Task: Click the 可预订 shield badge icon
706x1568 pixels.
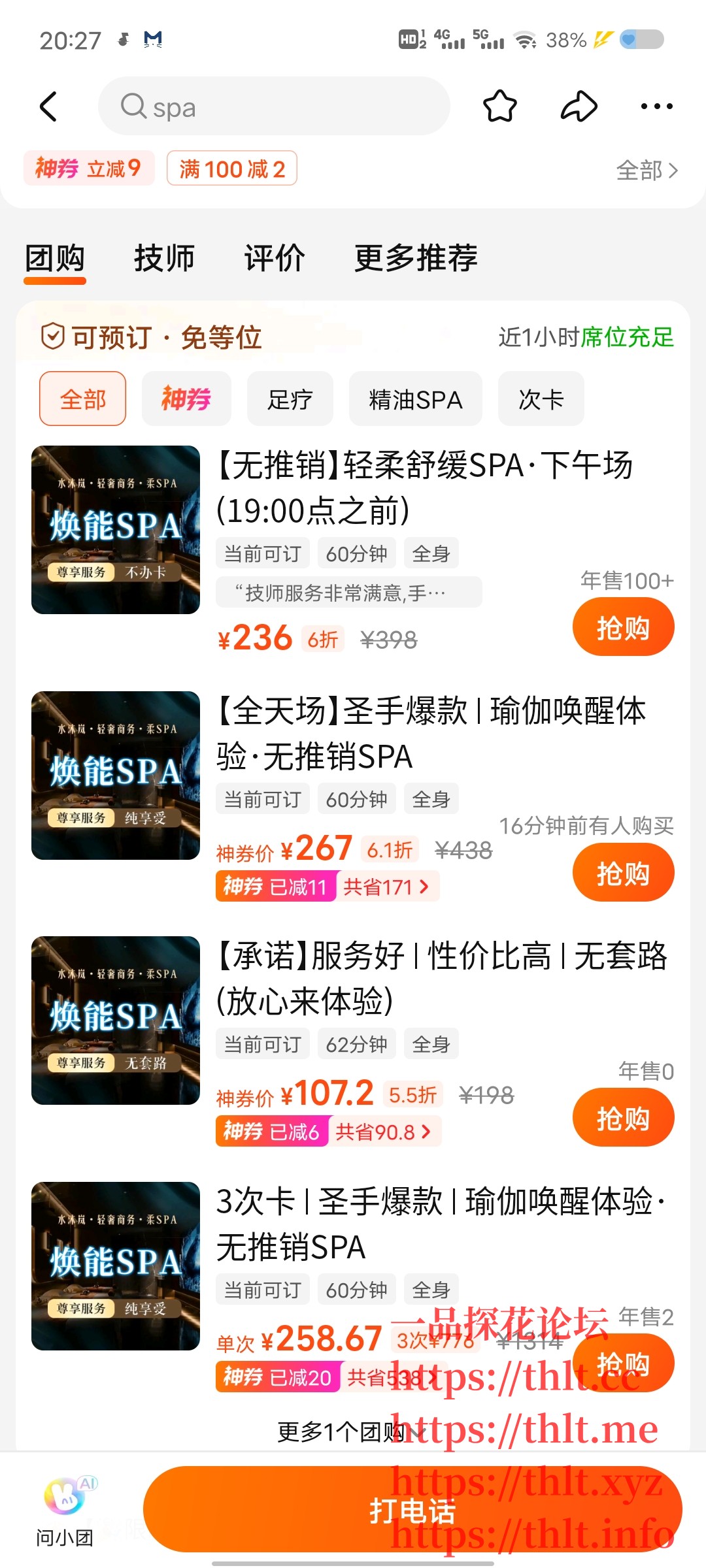Action: (x=52, y=337)
